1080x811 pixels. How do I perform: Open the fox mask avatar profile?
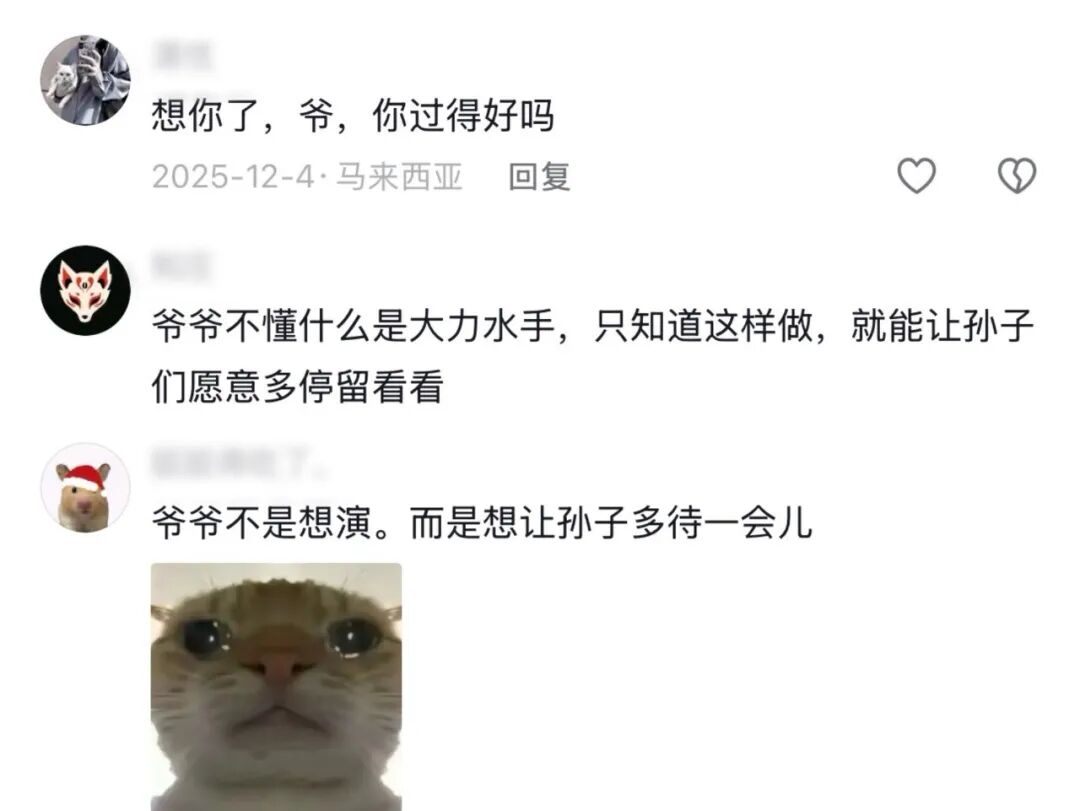pos(85,290)
